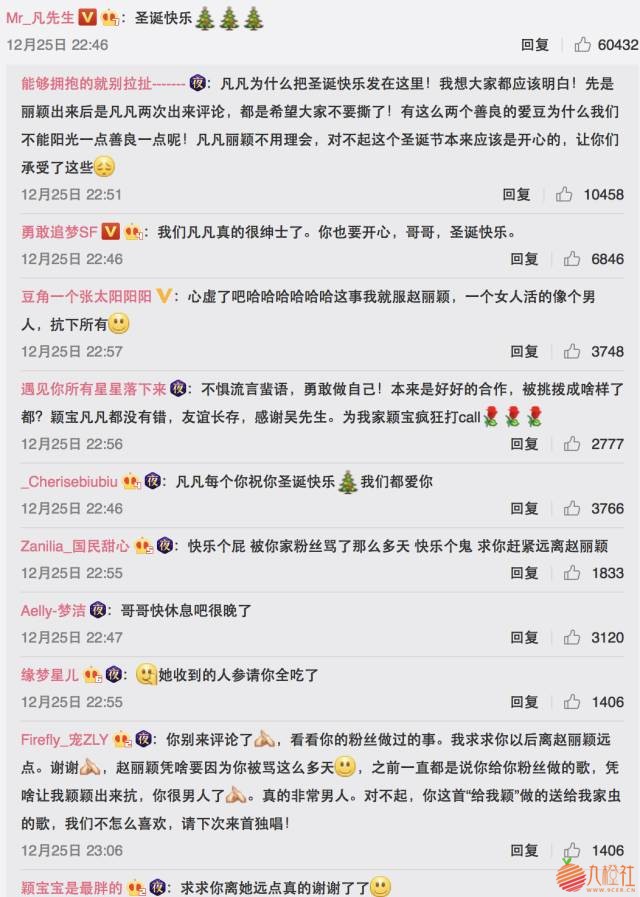Reply to Mr_凡先生's comment
Viewport: 640px width, 897px height.
pos(535,45)
